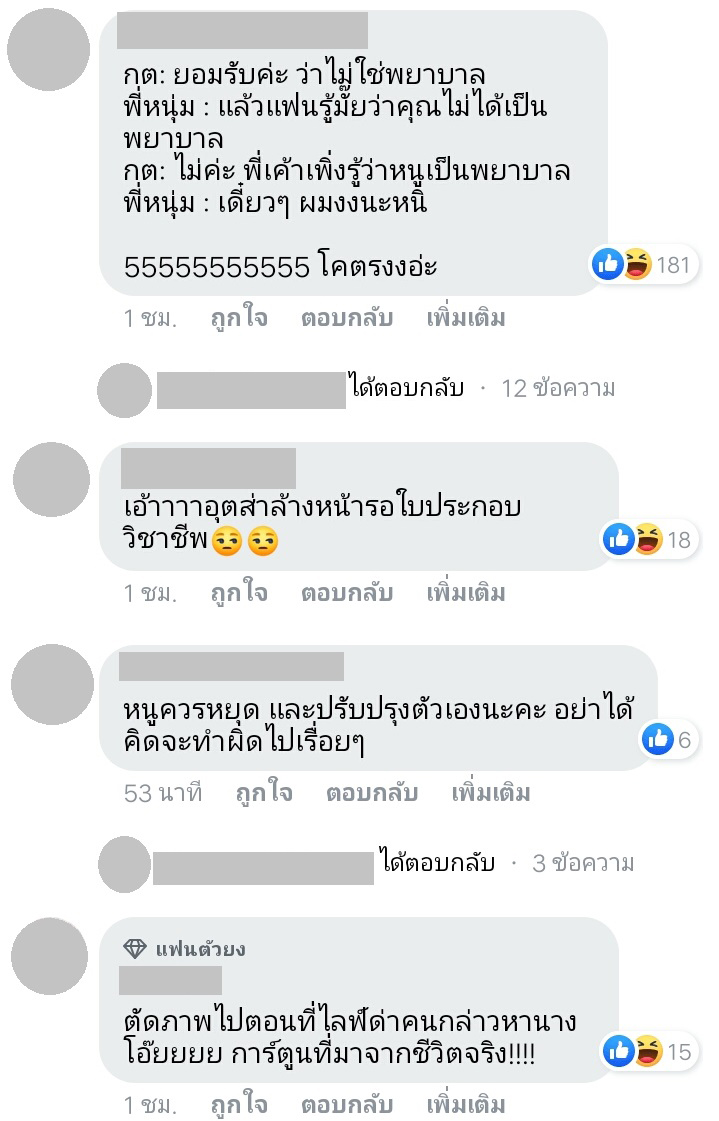719x1121 pixels.
Task: Reply to the ใบประกอบวิชาชีพ comment
Action: [346, 593]
